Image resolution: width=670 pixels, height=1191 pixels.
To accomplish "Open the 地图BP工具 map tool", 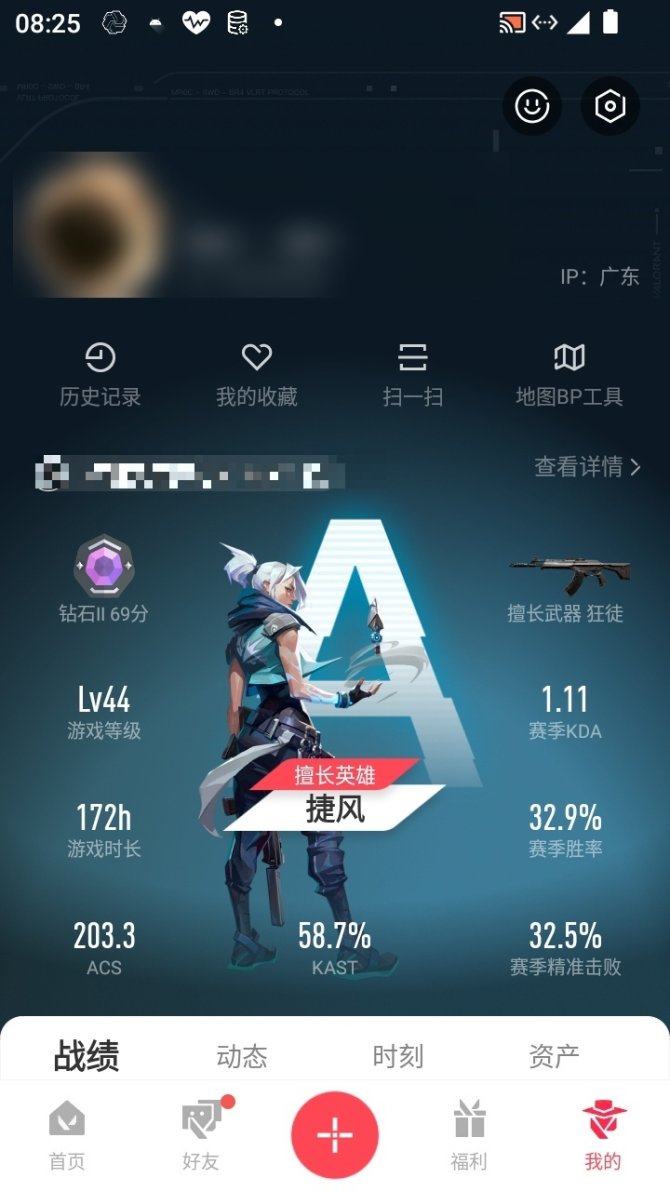I will (x=569, y=374).
